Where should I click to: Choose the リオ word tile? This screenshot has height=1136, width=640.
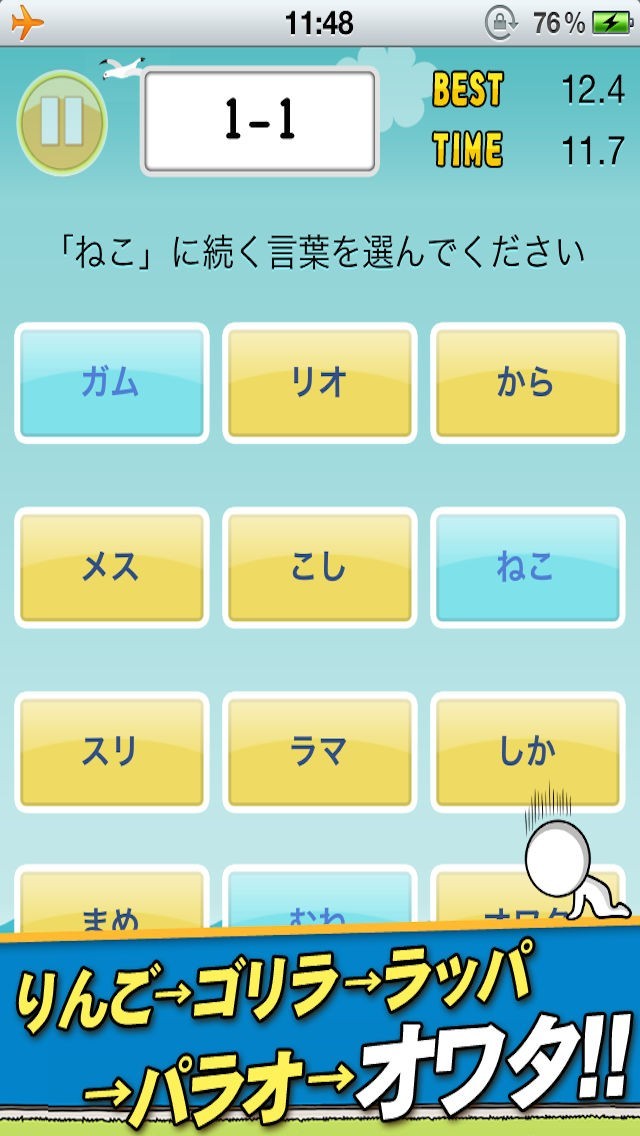[319, 383]
